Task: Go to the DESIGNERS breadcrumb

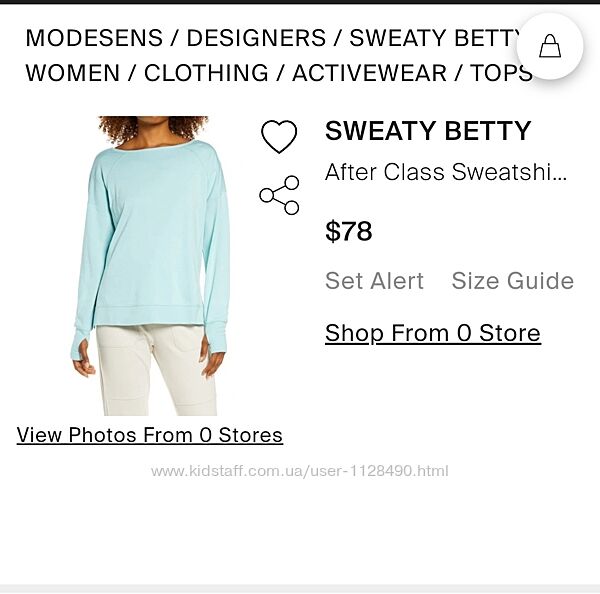Action: (x=256, y=38)
